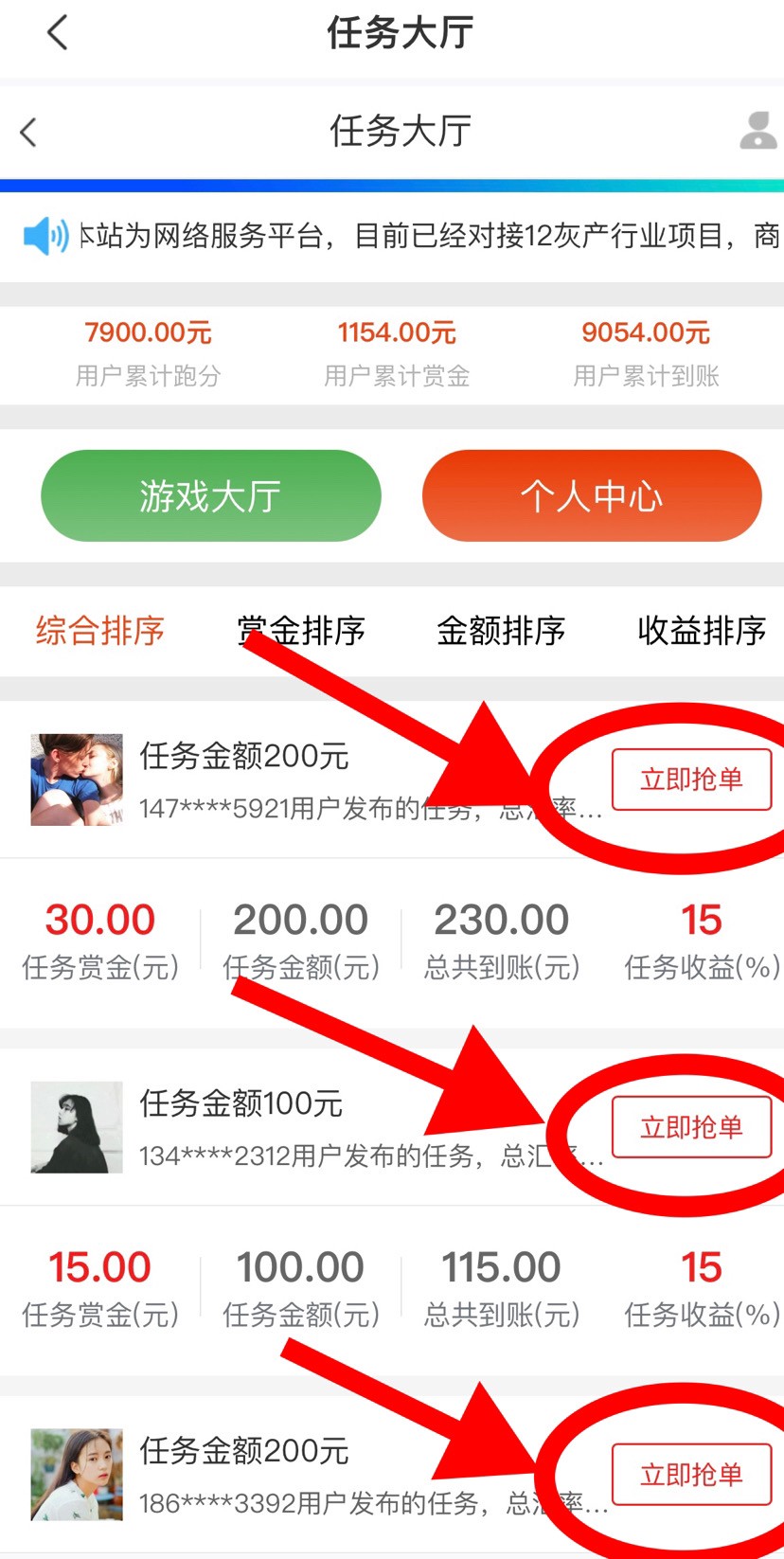Go to 个人中心
The image size is (784, 1559).
point(592,495)
